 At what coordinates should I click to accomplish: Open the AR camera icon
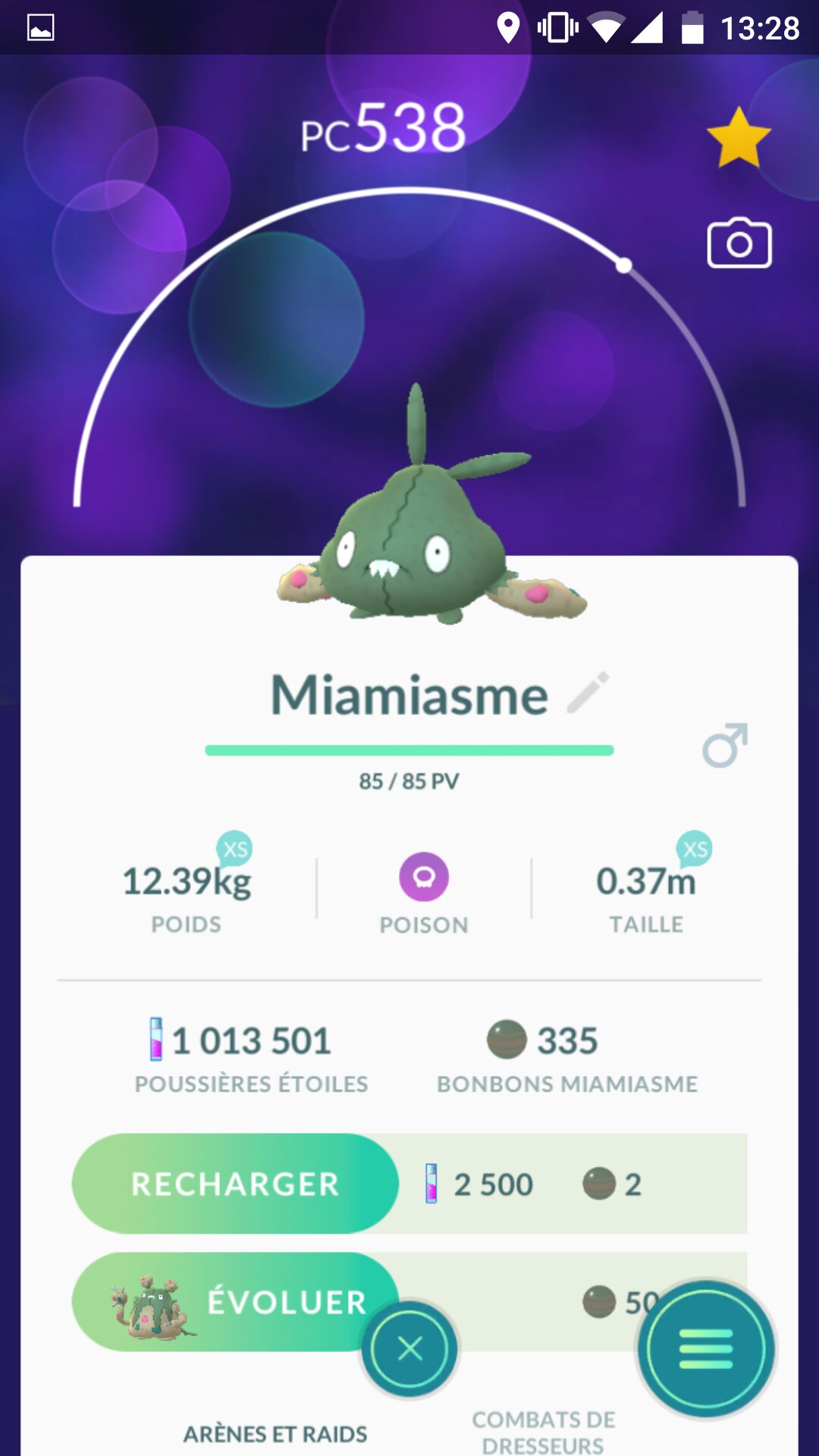click(x=739, y=244)
